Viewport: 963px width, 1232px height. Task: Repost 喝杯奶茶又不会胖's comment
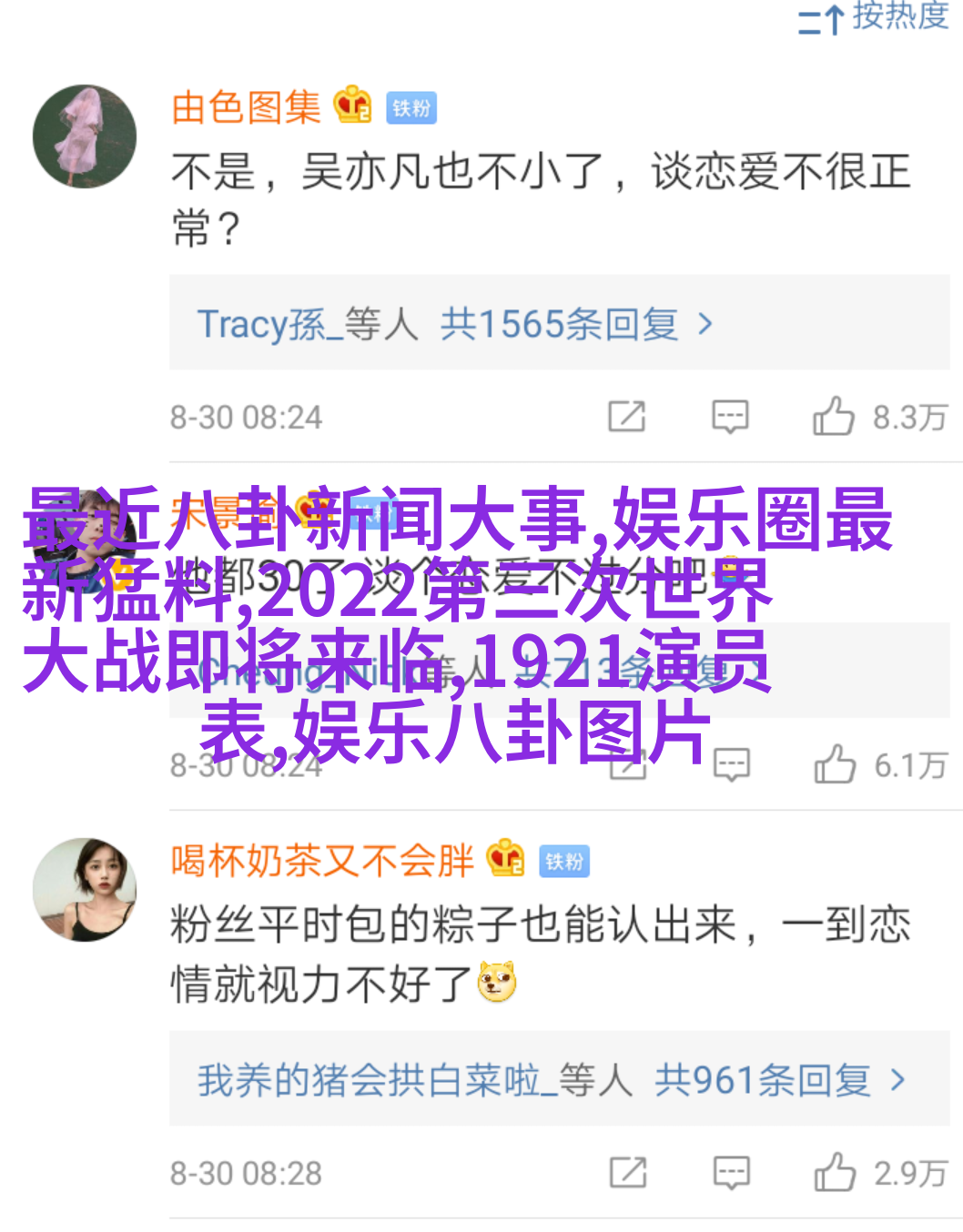coord(628,1173)
